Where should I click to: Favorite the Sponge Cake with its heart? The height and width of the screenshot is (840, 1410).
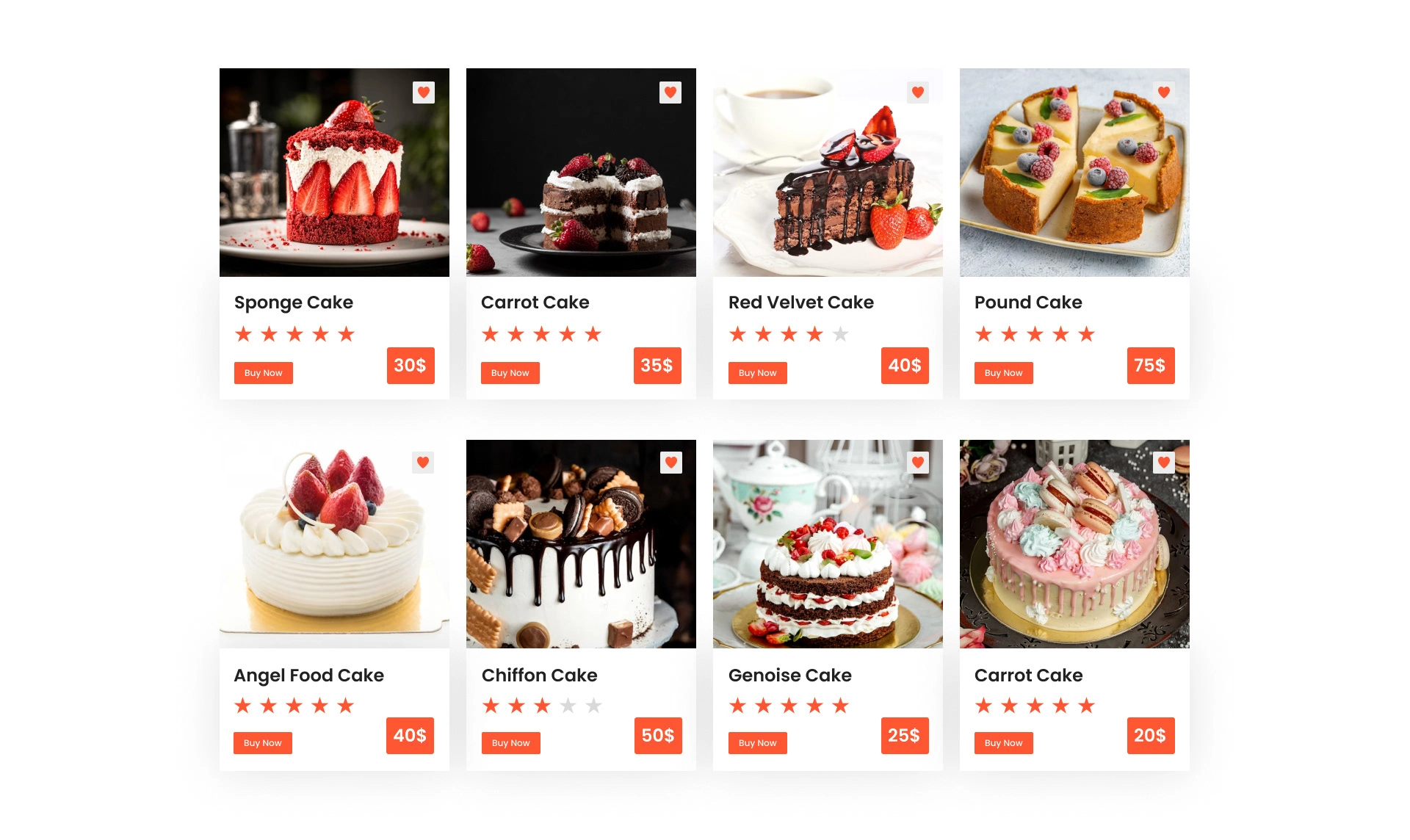coord(424,93)
